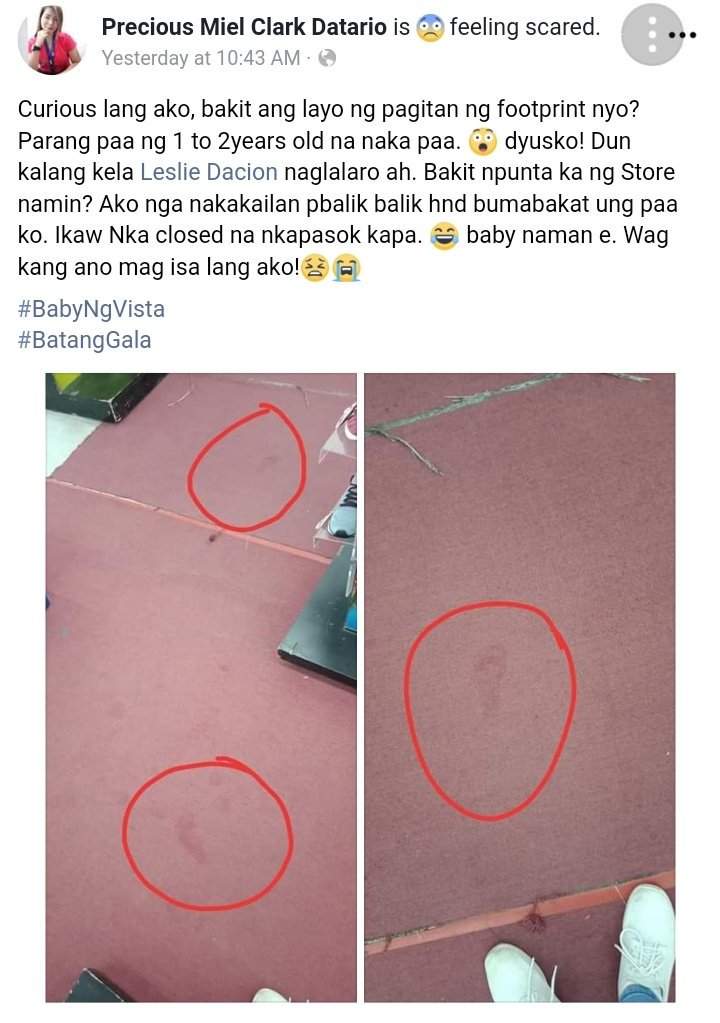Open the right photo with white shoes
This screenshot has height=1023, width=720.
pos(519,686)
